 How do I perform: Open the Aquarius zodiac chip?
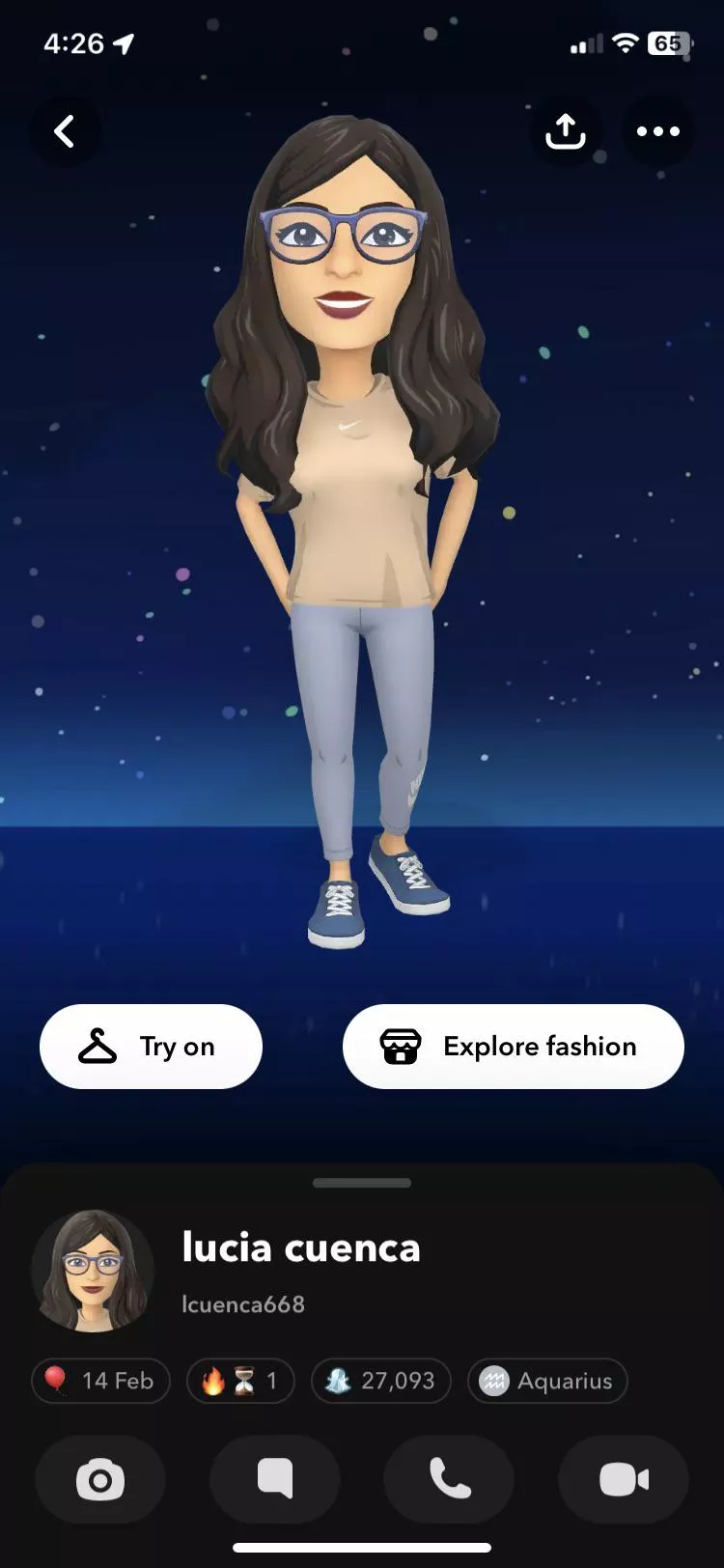547,1381
